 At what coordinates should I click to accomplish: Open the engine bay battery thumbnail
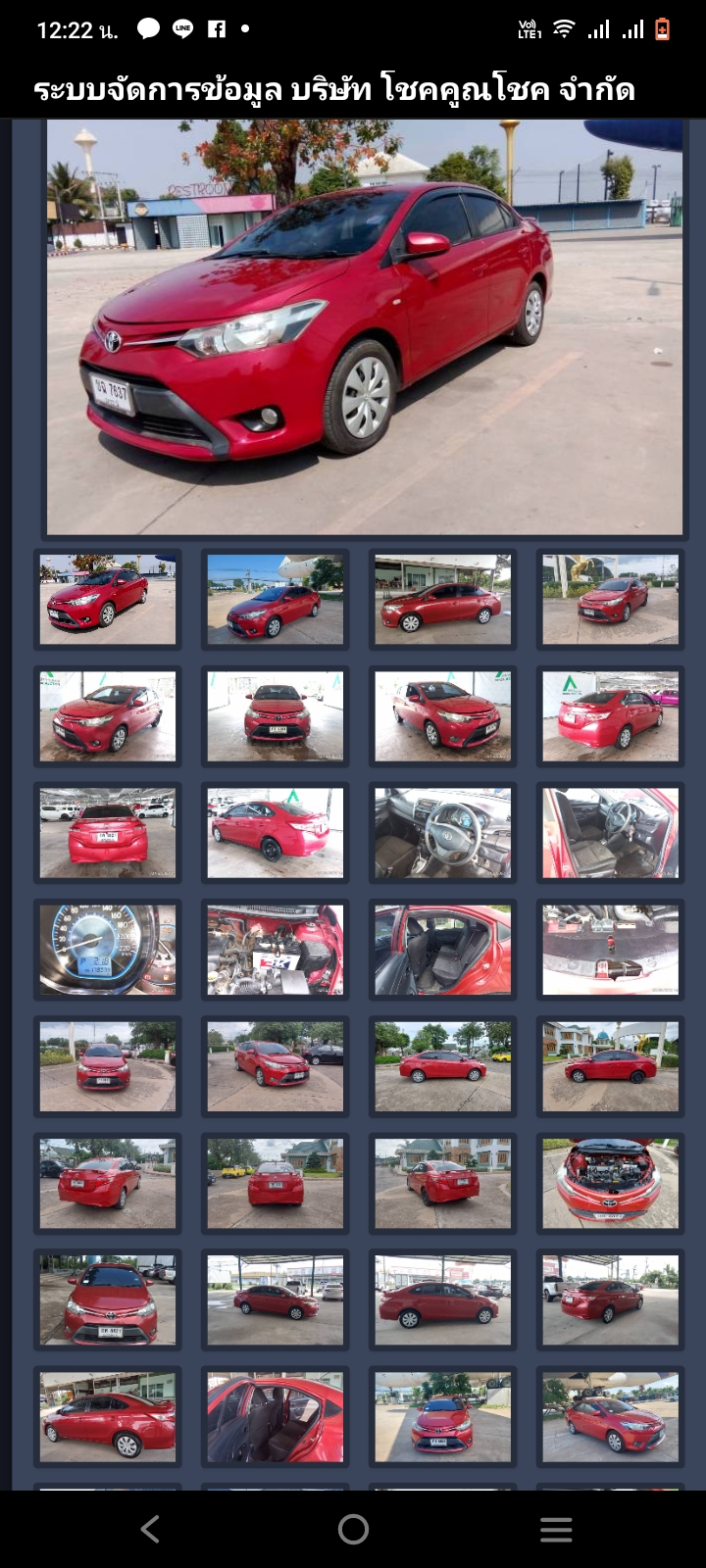[276, 950]
